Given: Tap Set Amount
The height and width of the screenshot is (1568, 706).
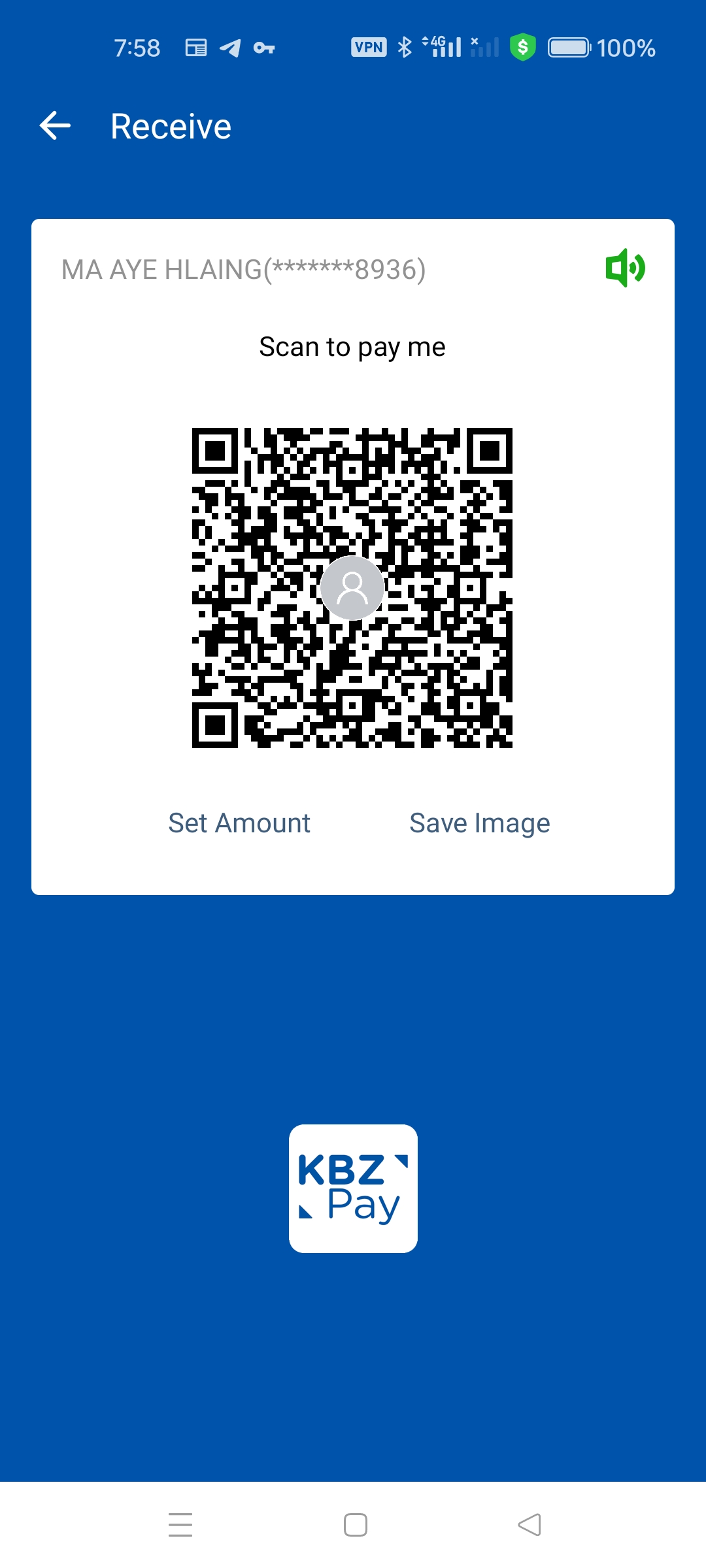Looking at the screenshot, I should tap(239, 823).
